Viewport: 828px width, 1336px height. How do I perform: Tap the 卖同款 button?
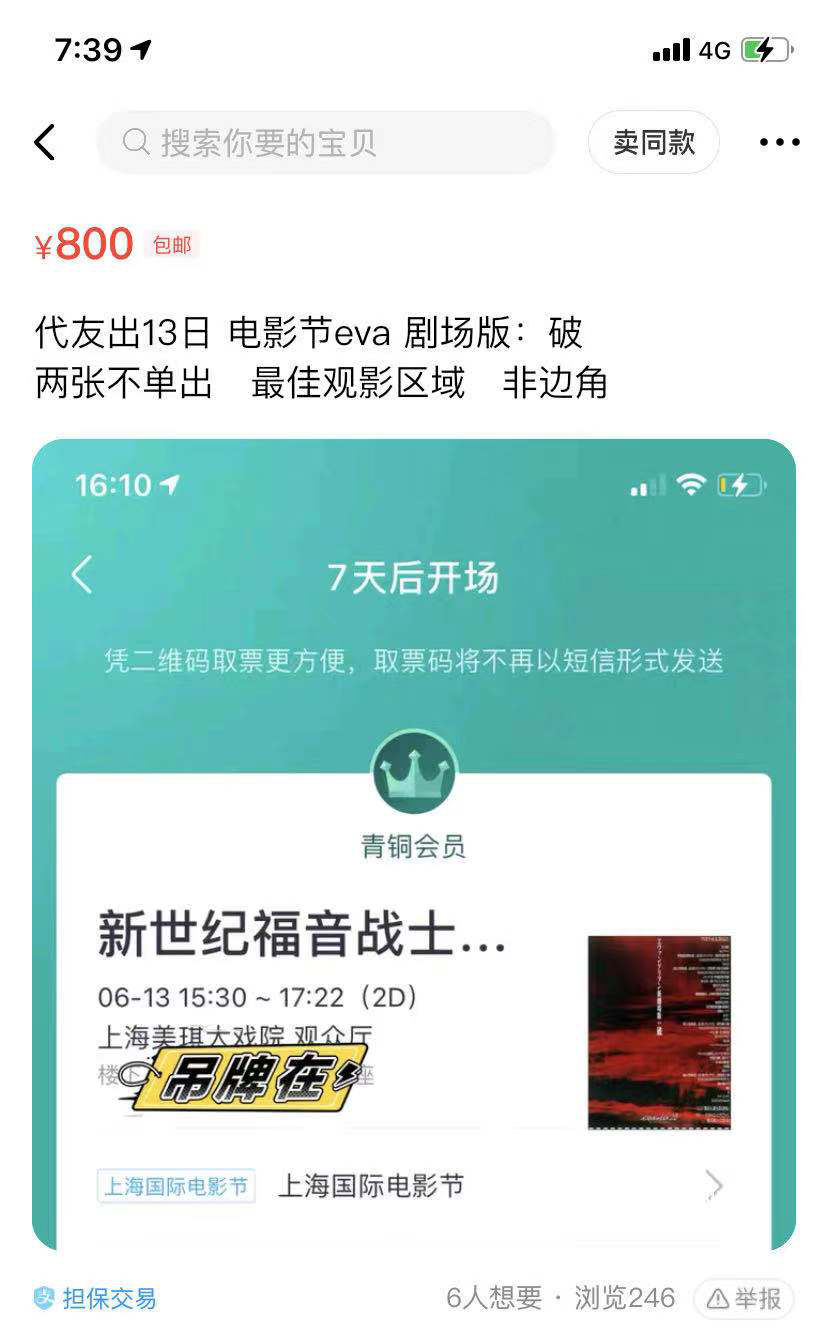click(654, 142)
